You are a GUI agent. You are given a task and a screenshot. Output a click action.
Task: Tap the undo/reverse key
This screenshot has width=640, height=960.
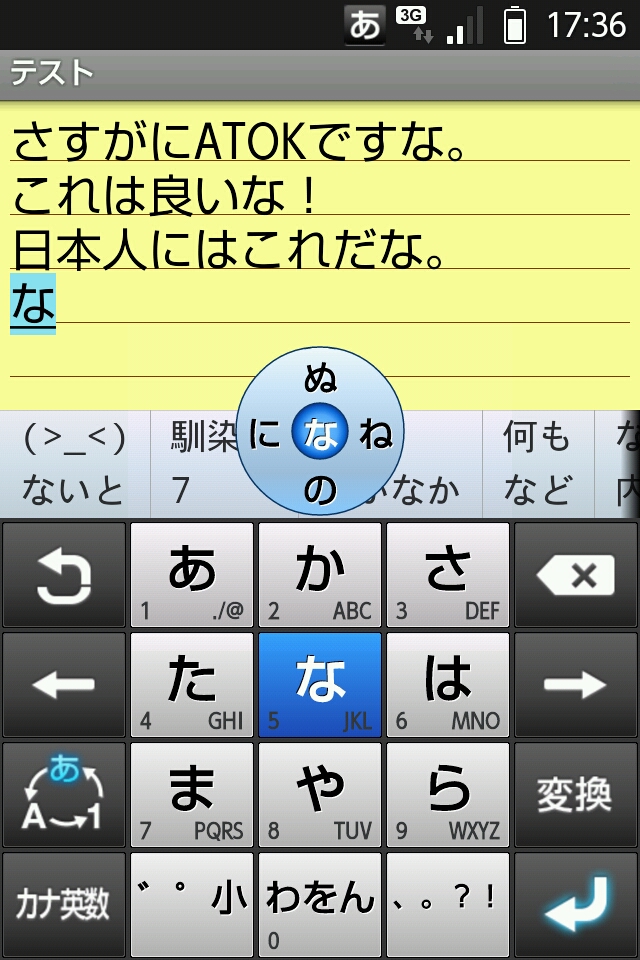[x=63, y=575]
